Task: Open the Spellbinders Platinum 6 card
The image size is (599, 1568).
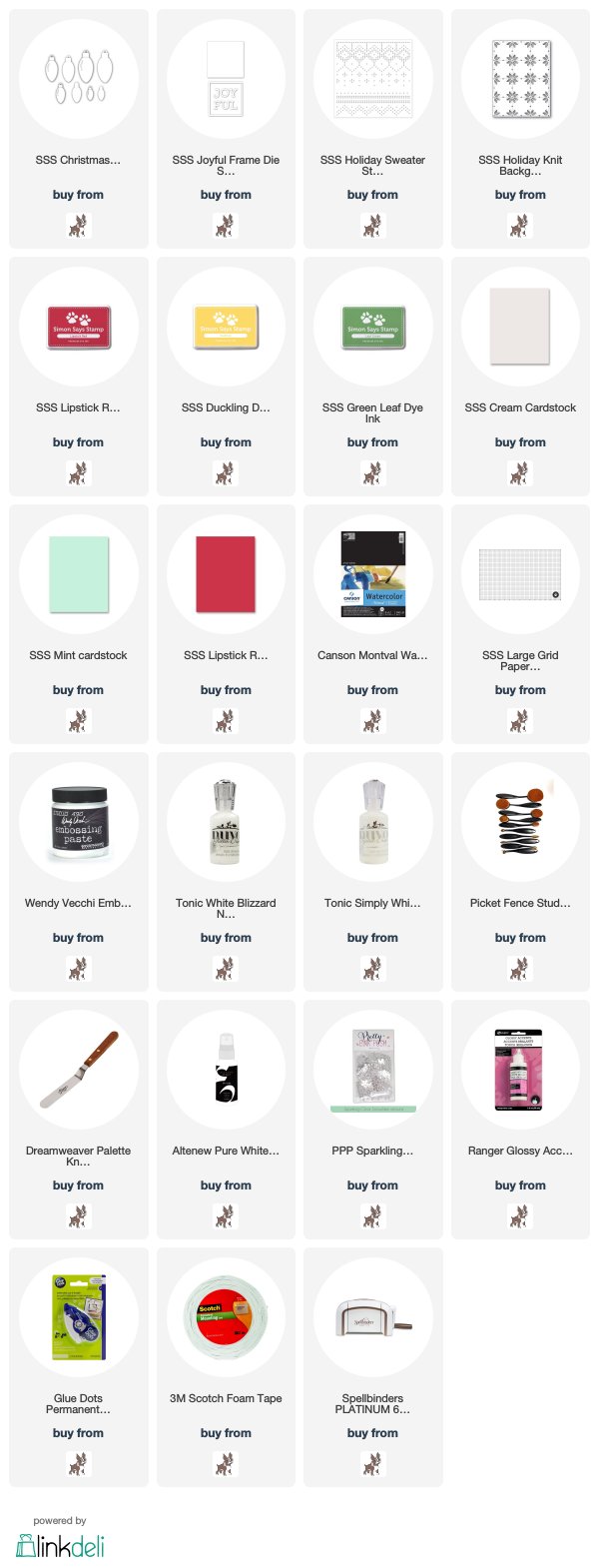Action: tap(372, 1316)
